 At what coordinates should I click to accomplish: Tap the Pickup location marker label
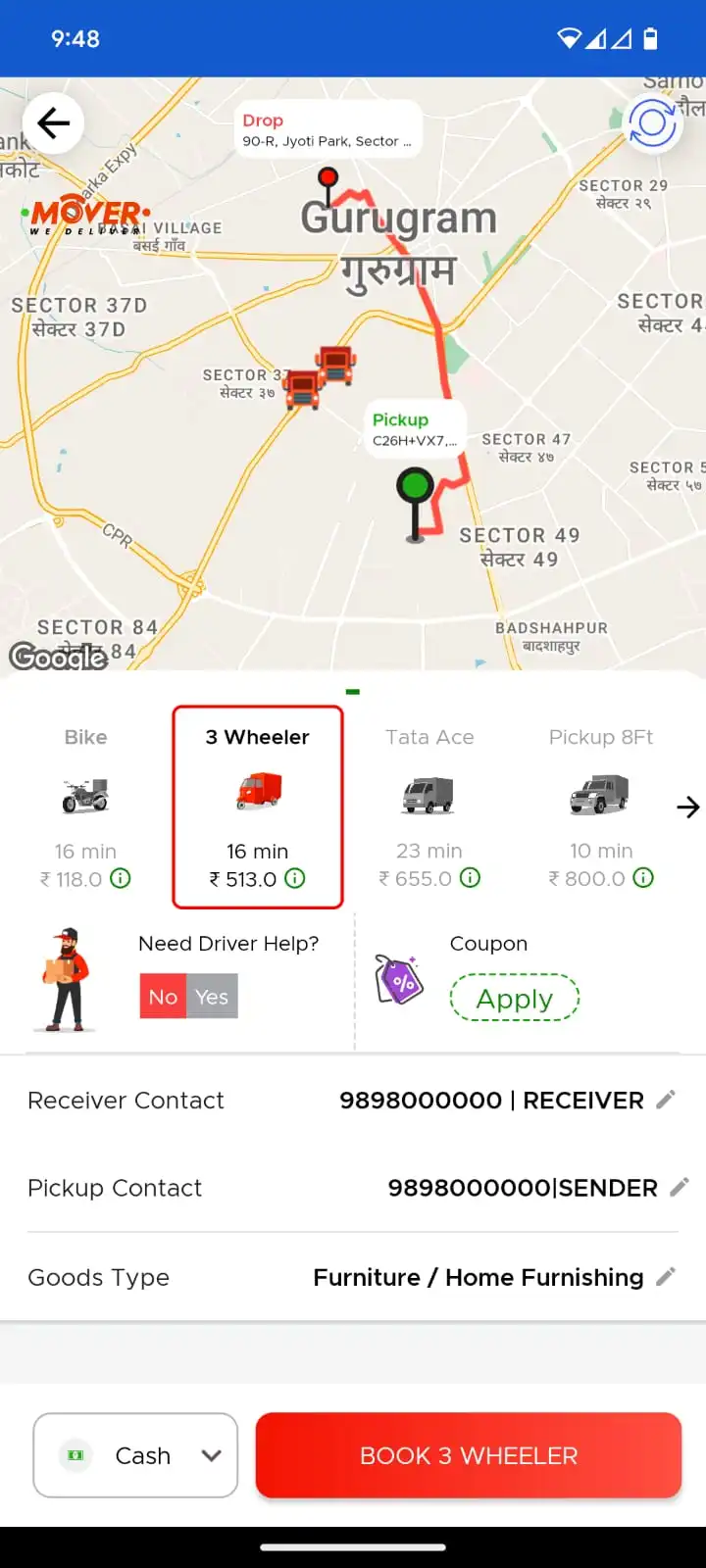[413, 428]
